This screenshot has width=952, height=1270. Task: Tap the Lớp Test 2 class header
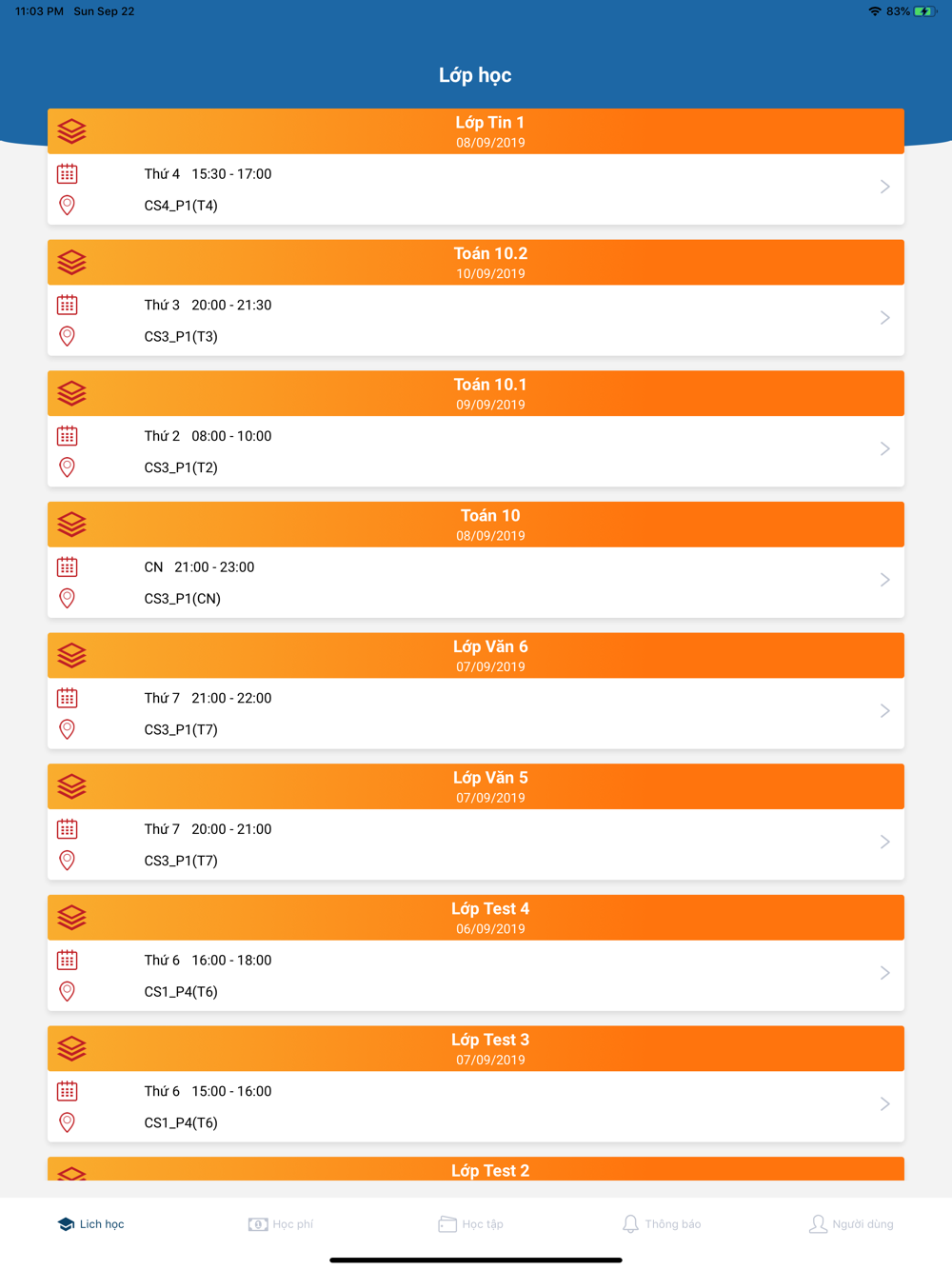(x=476, y=1169)
